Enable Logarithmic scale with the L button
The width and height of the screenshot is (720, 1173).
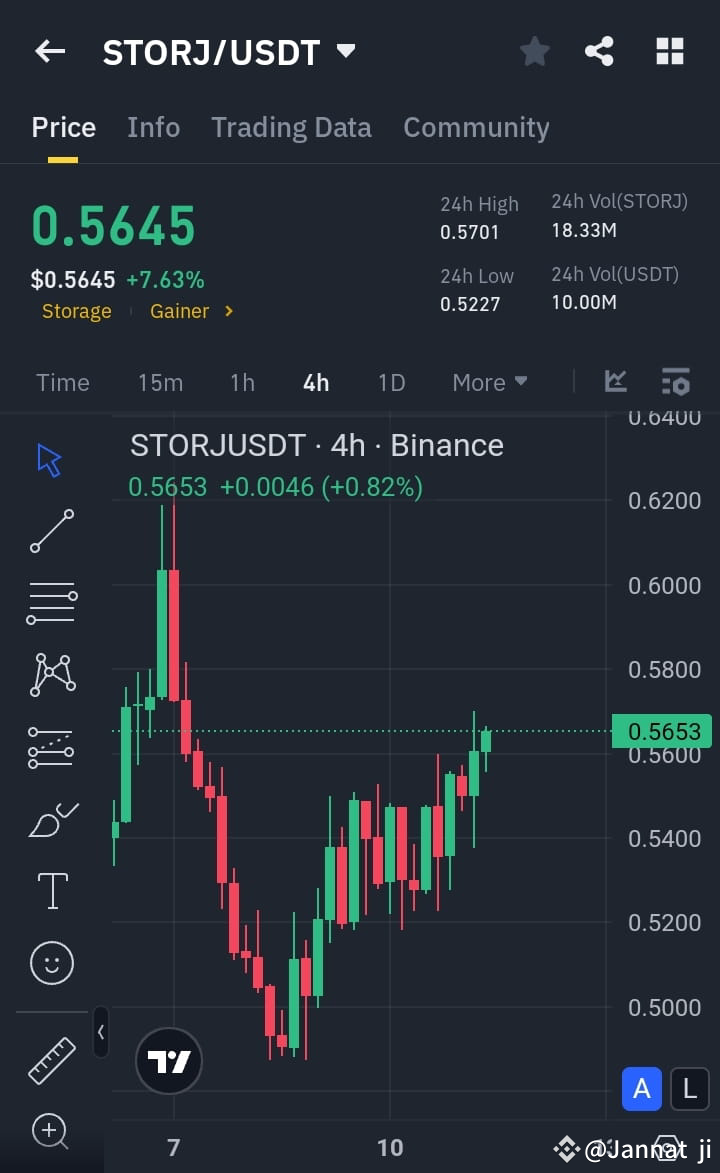click(x=690, y=1089)
